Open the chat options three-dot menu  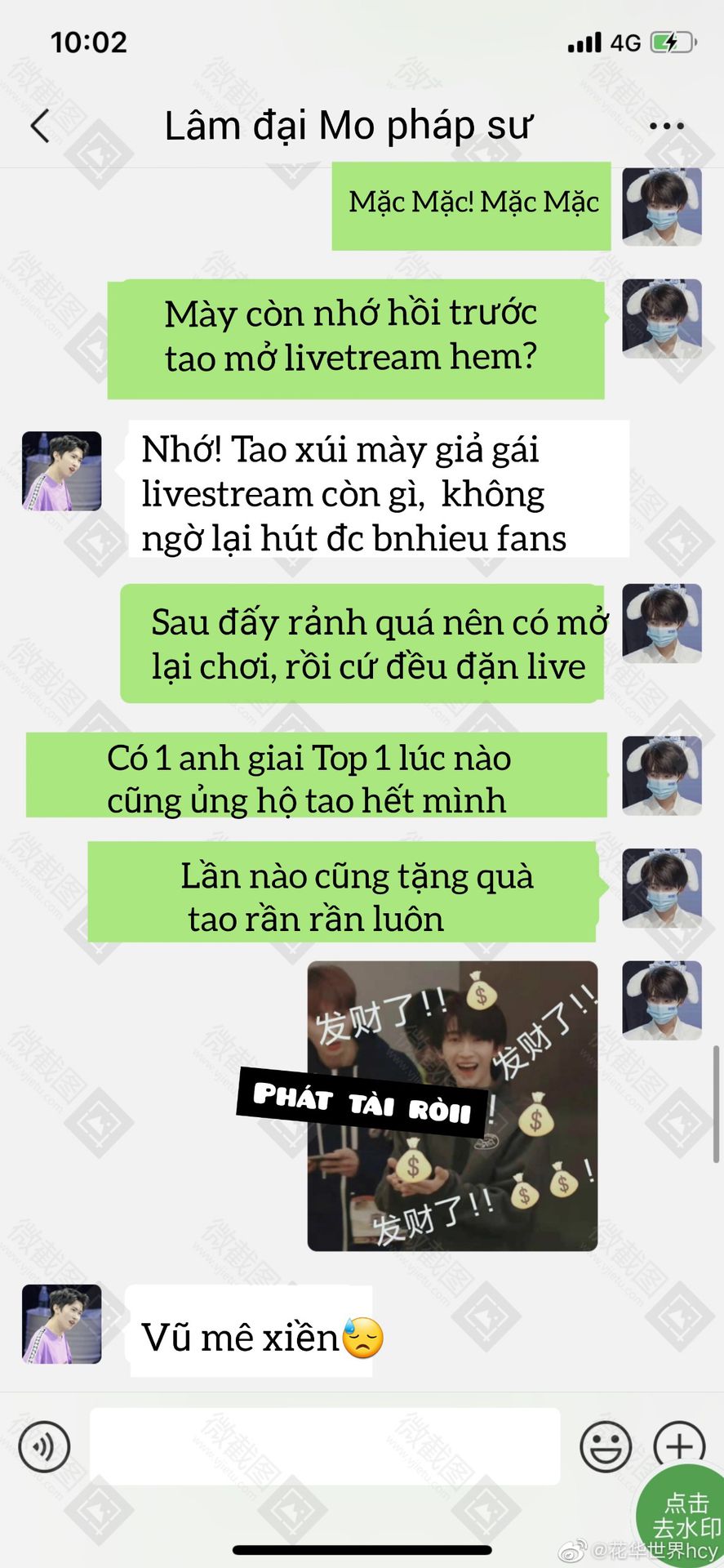point(666,126)
